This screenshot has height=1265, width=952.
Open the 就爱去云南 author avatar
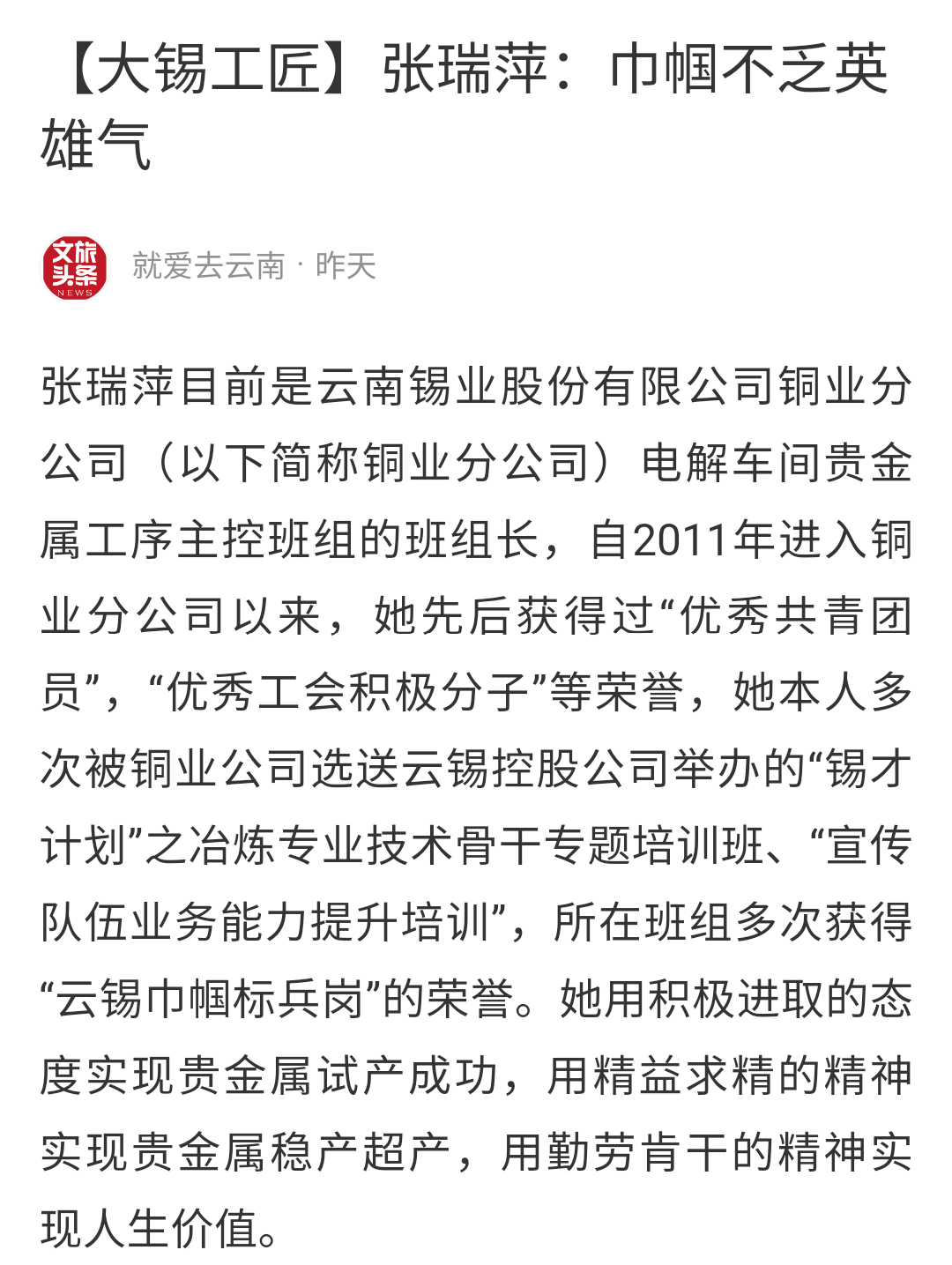click(74, 267)
